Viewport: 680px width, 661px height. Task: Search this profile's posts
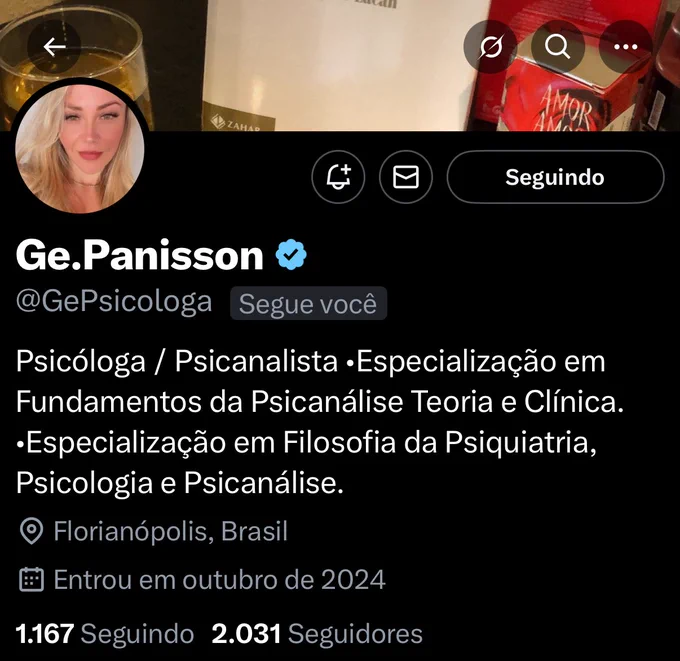(558, 46)
